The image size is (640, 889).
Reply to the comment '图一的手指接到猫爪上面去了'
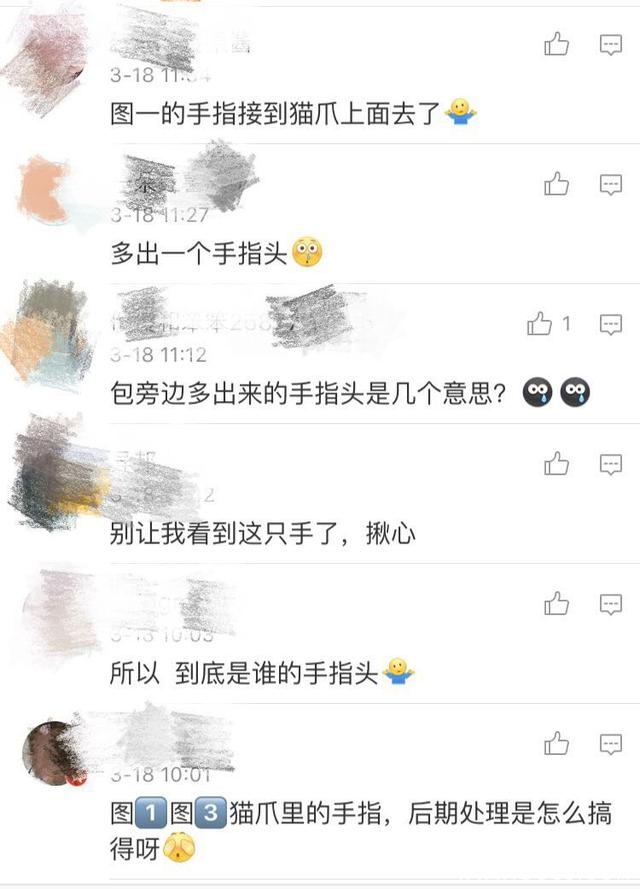point(611,44)
